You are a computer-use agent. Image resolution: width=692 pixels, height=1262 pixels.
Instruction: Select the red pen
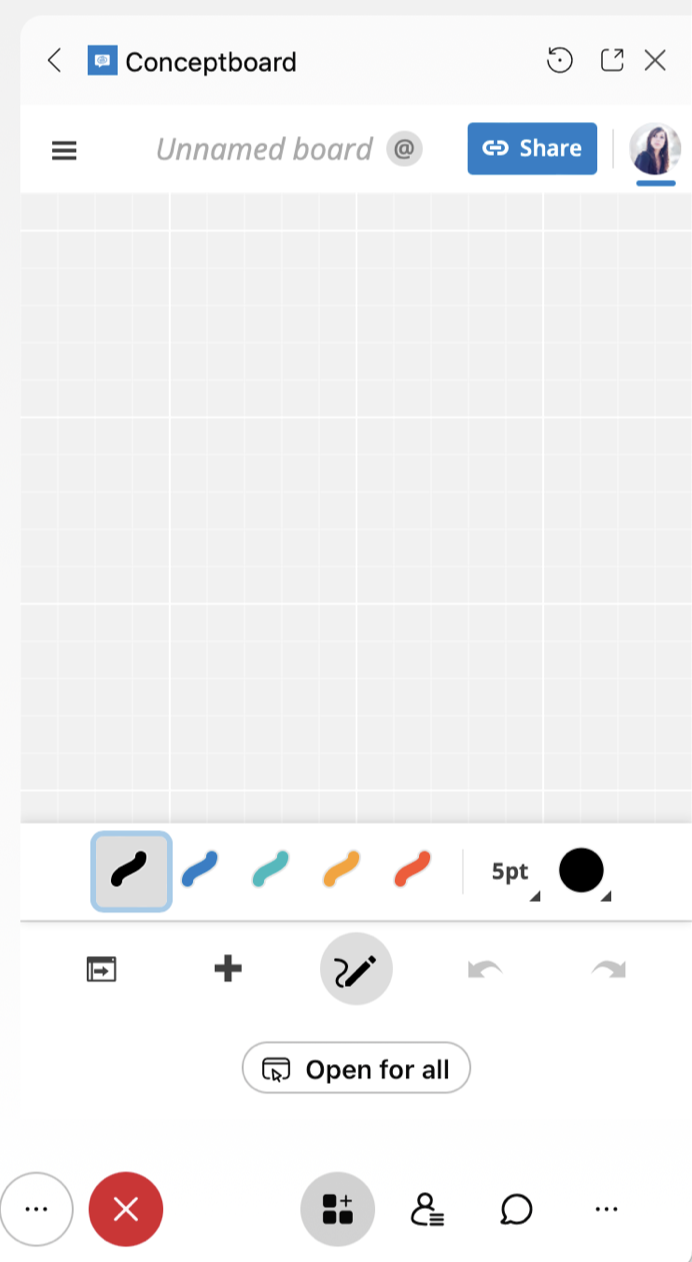pyautogui.click(x=412, y=869)
